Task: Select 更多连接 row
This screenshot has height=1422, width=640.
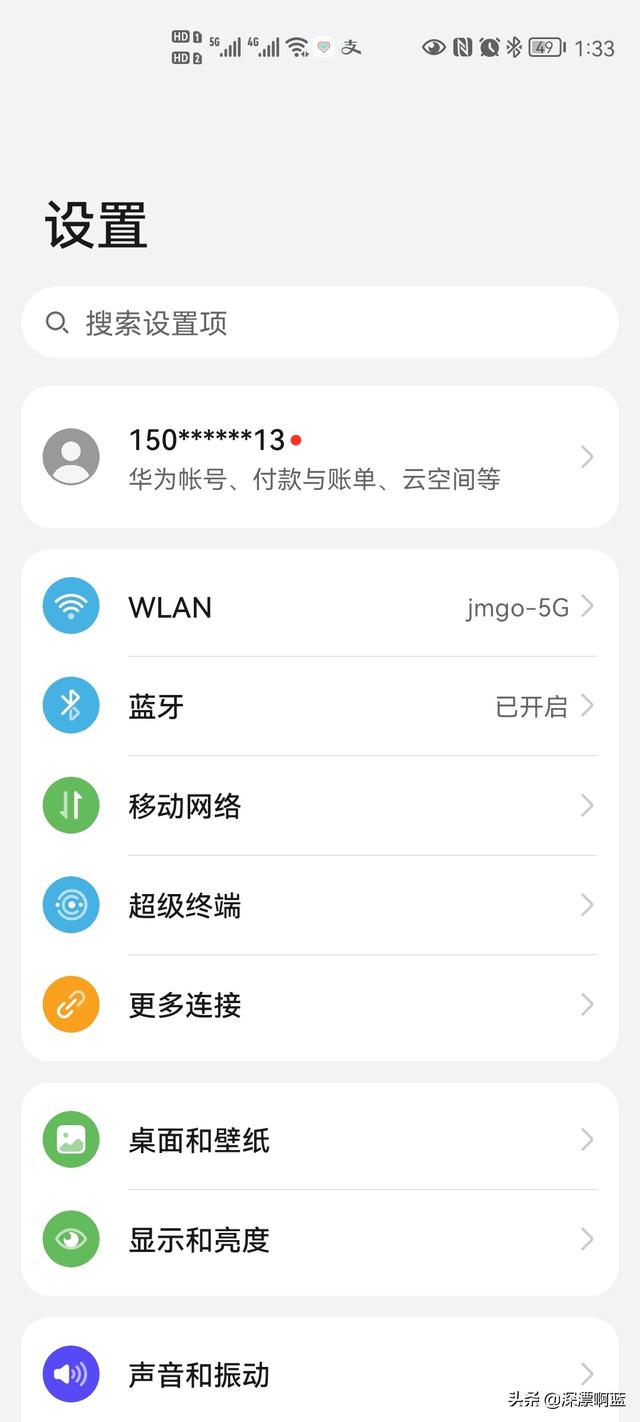Action: (x=320, y=1005)
